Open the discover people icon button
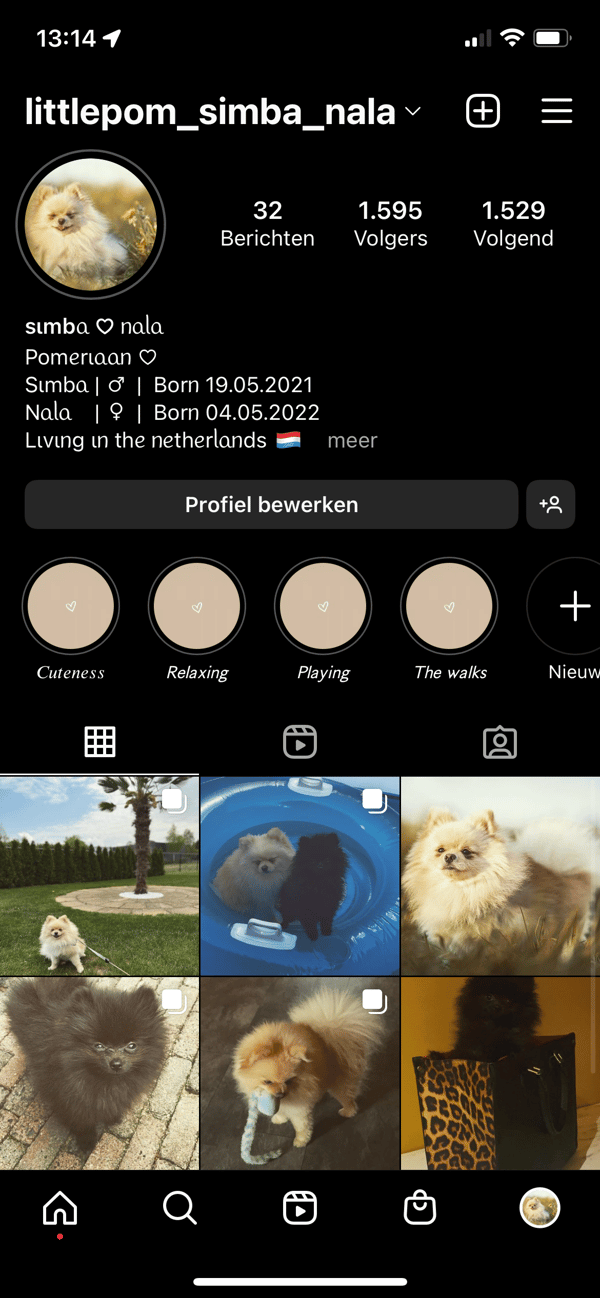 point(551,505)
